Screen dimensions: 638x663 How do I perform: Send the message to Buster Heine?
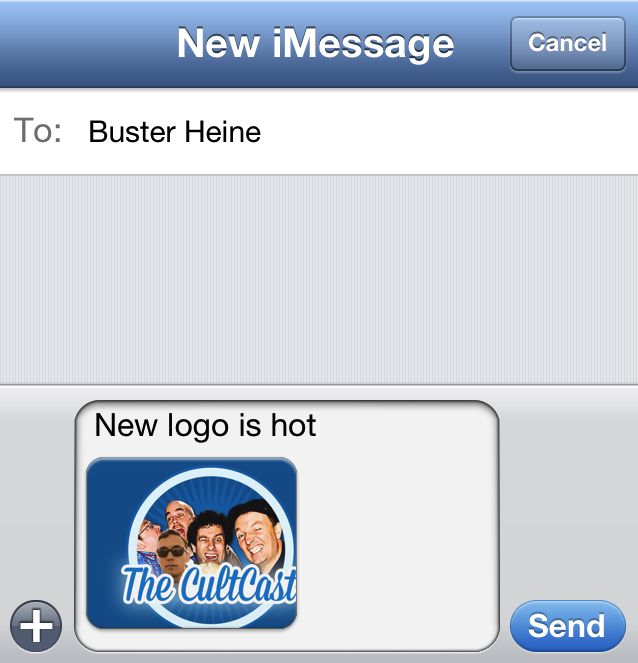(566, 626)
